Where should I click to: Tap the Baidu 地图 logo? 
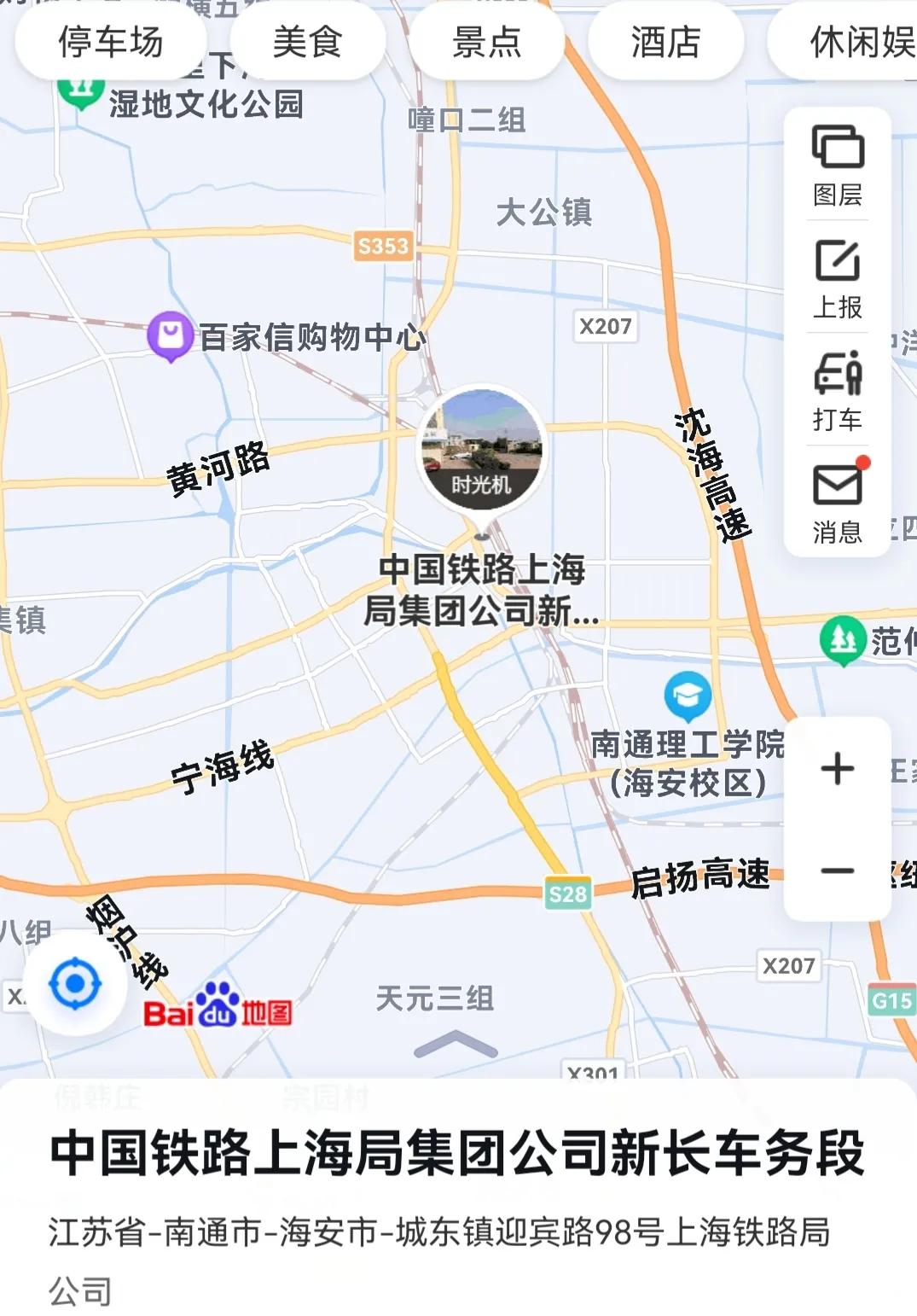(x=216, y=1010)
